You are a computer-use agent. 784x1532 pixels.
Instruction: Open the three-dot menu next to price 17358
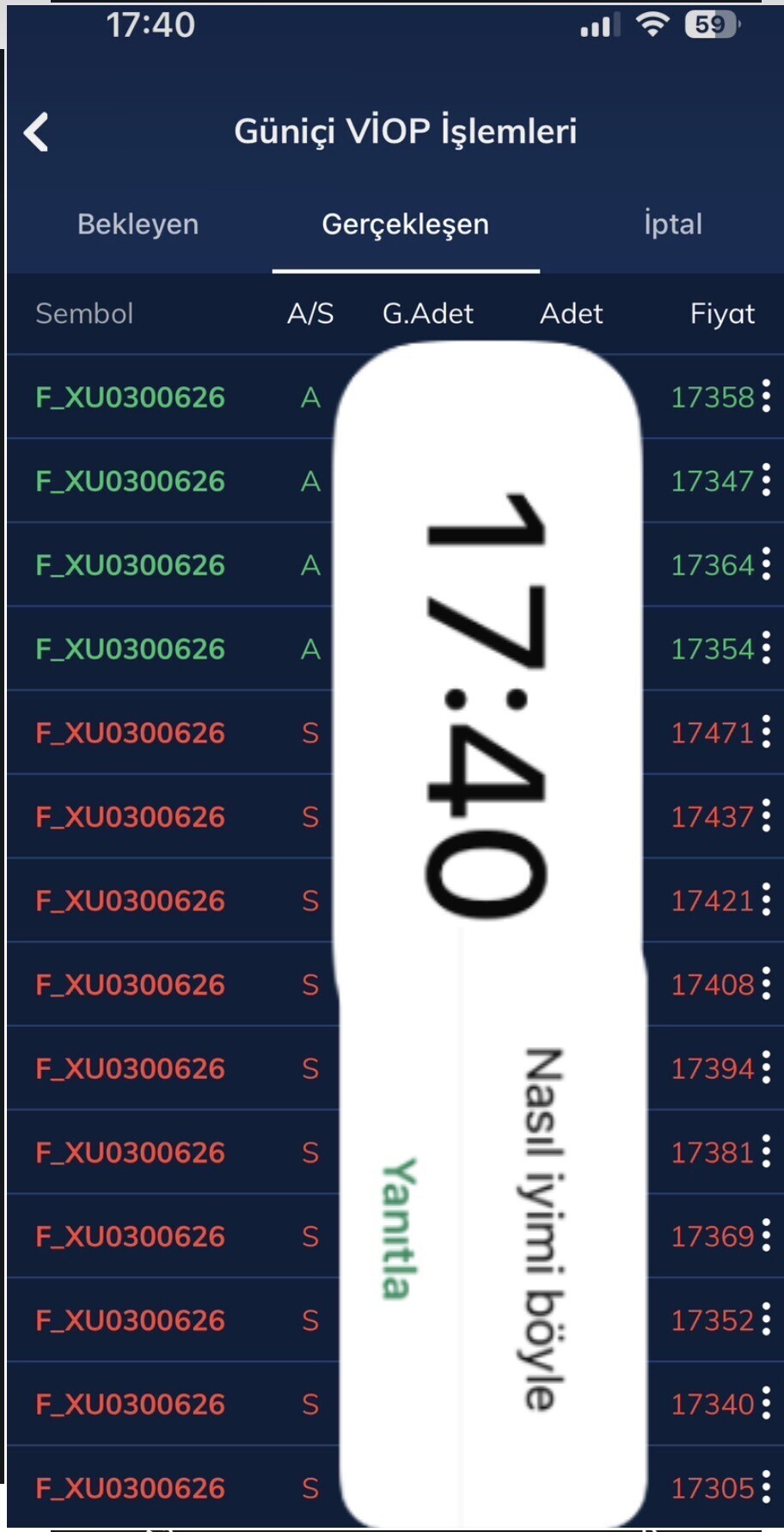pyautogui.click(x=766, y=397)
